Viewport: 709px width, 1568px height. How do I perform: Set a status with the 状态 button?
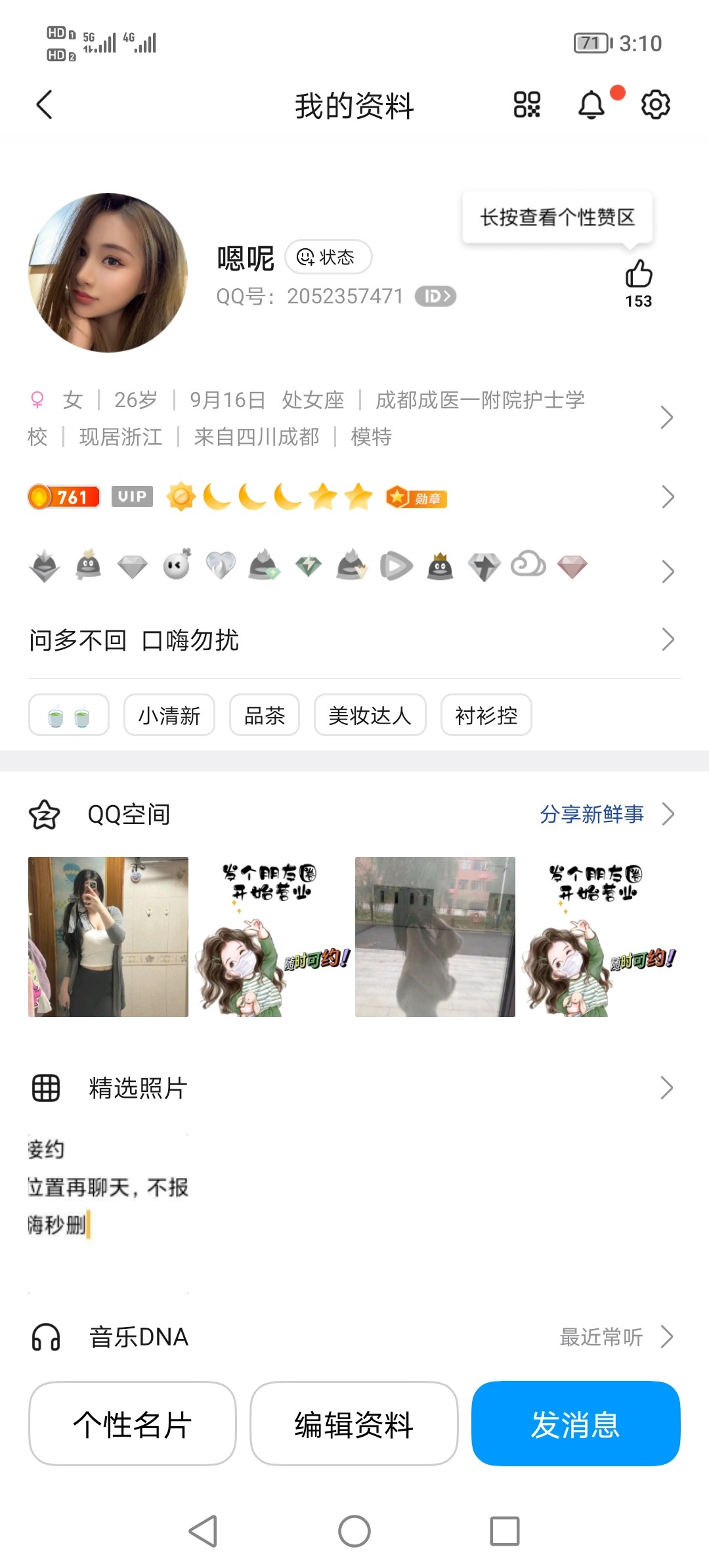328,257
